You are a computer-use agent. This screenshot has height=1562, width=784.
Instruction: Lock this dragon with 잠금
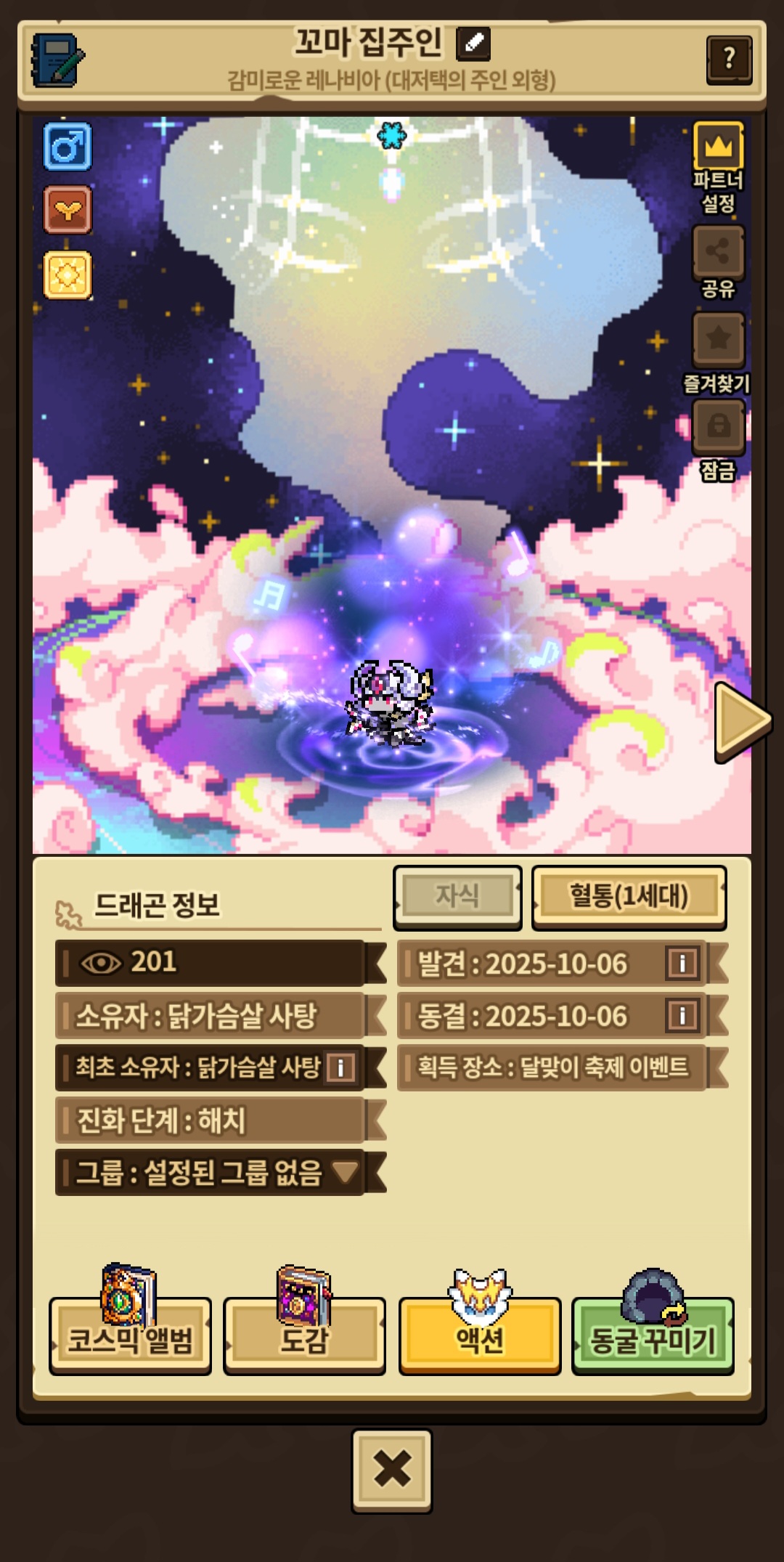point(718,426)
